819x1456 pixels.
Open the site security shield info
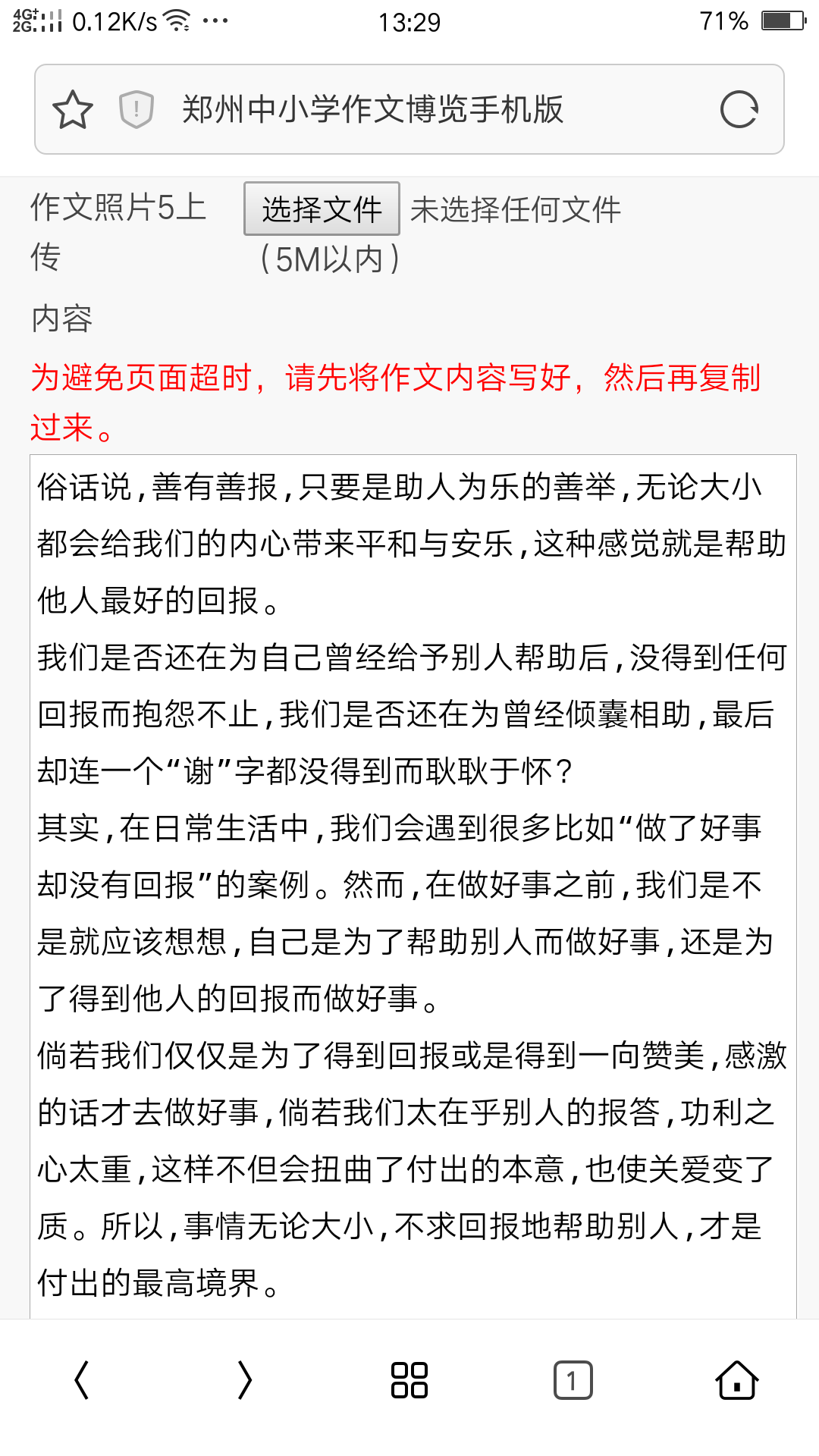(x=136, y=110)
